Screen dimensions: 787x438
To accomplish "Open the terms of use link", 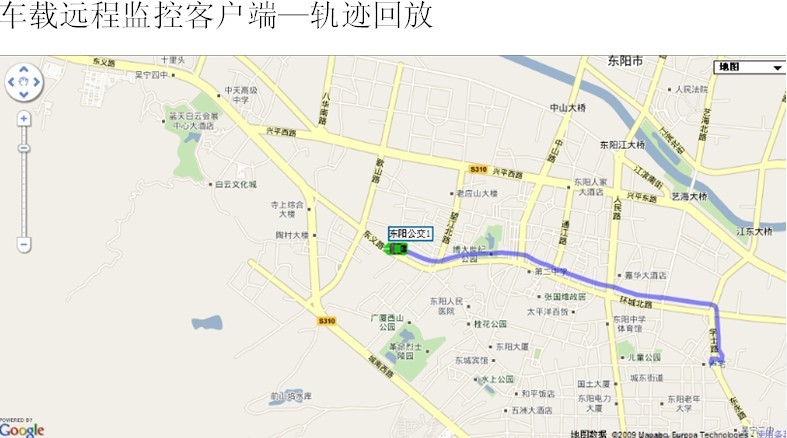I will 771,433.
